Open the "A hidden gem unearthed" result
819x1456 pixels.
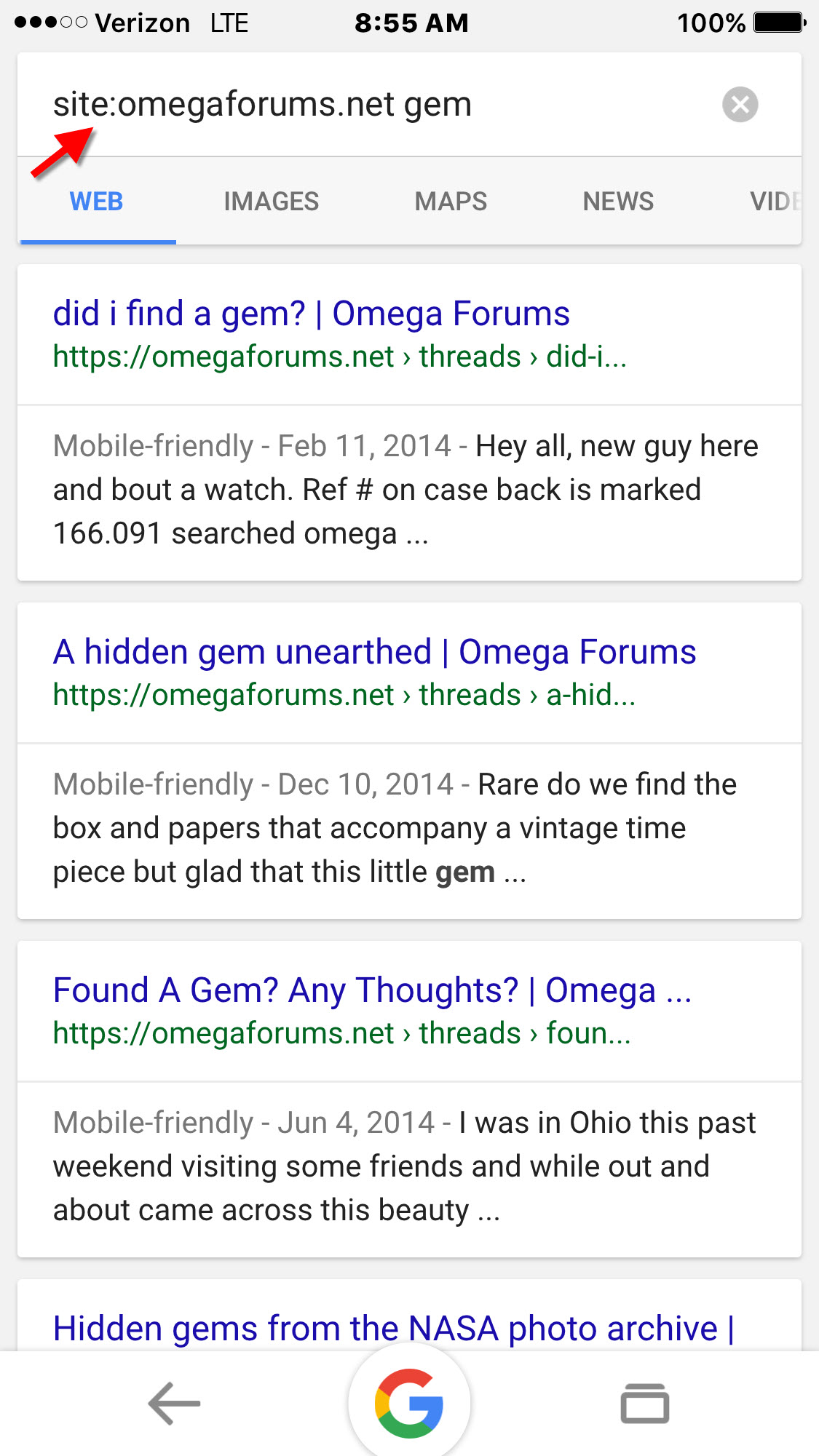pos(374,653)
